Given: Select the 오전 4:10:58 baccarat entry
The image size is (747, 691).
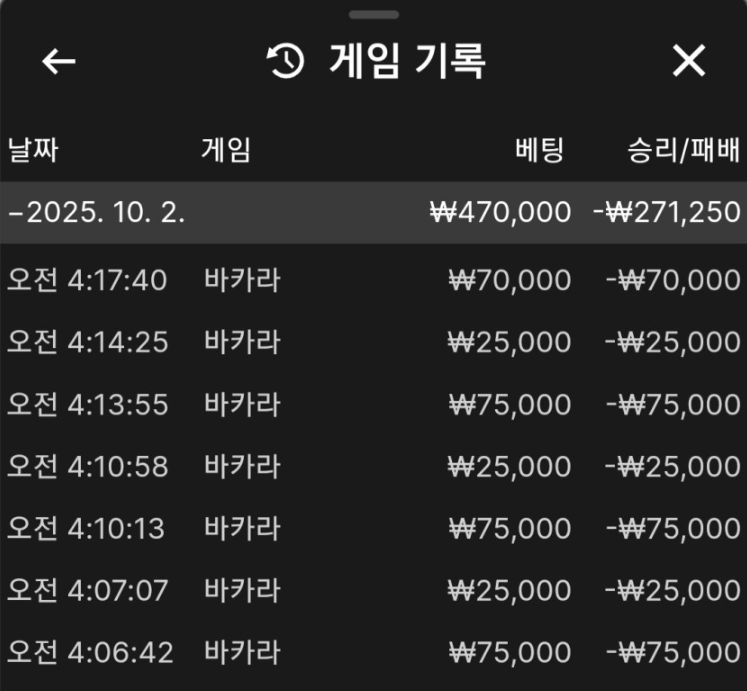Looking at the screenshot, I should tap(373, 466).
